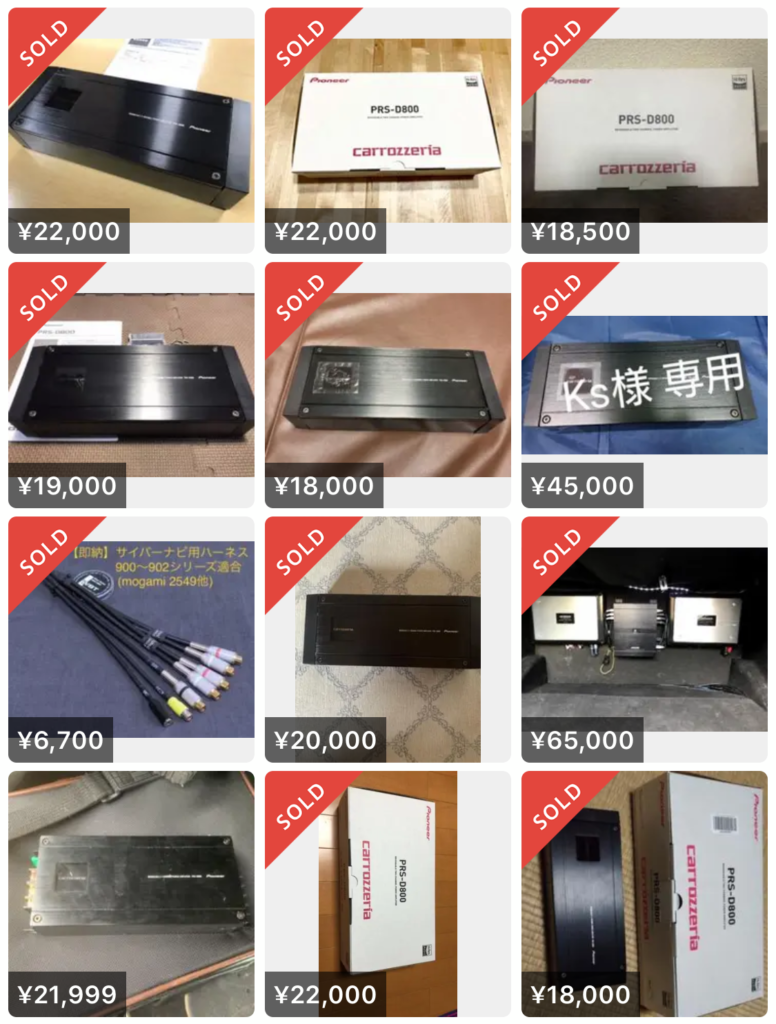This screenshot has width=776, height=1024.
Task: Open the ¥20,000 amplifier listing
Action: pyautogui.click(x=388, y=640)
